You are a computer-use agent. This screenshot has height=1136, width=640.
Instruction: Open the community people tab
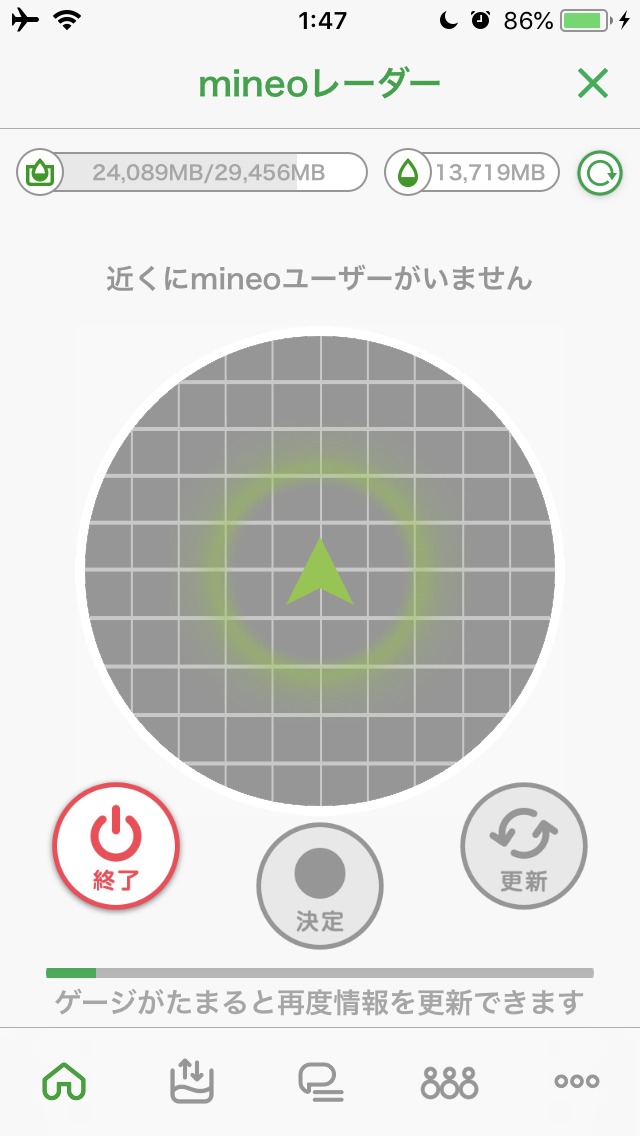(x=449, y=1081)
